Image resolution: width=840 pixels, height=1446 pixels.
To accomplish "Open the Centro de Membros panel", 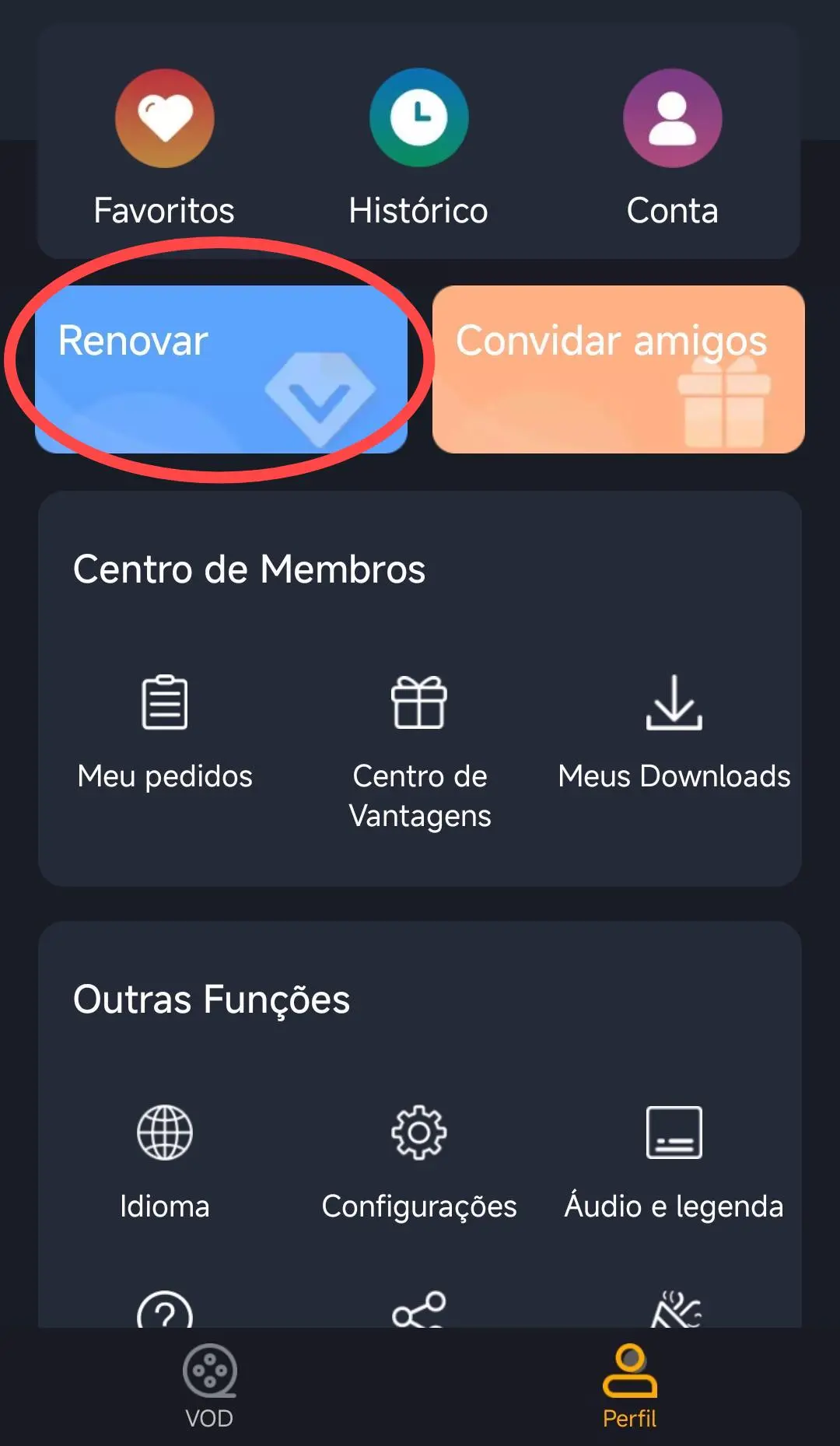I will [x=249, y=569].
